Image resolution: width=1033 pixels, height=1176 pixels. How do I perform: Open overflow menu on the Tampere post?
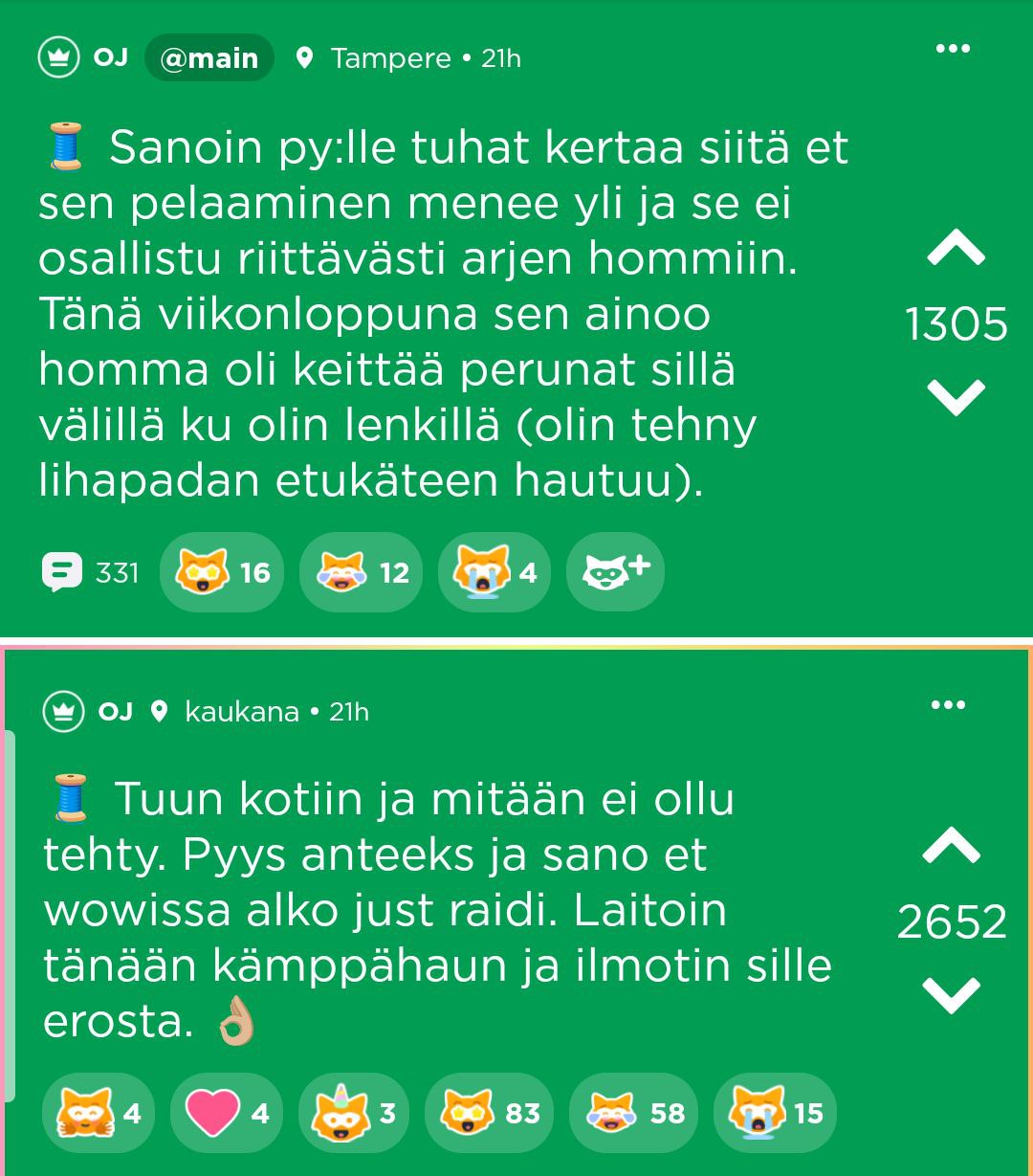pyautogui.click(x=953, y=49)
